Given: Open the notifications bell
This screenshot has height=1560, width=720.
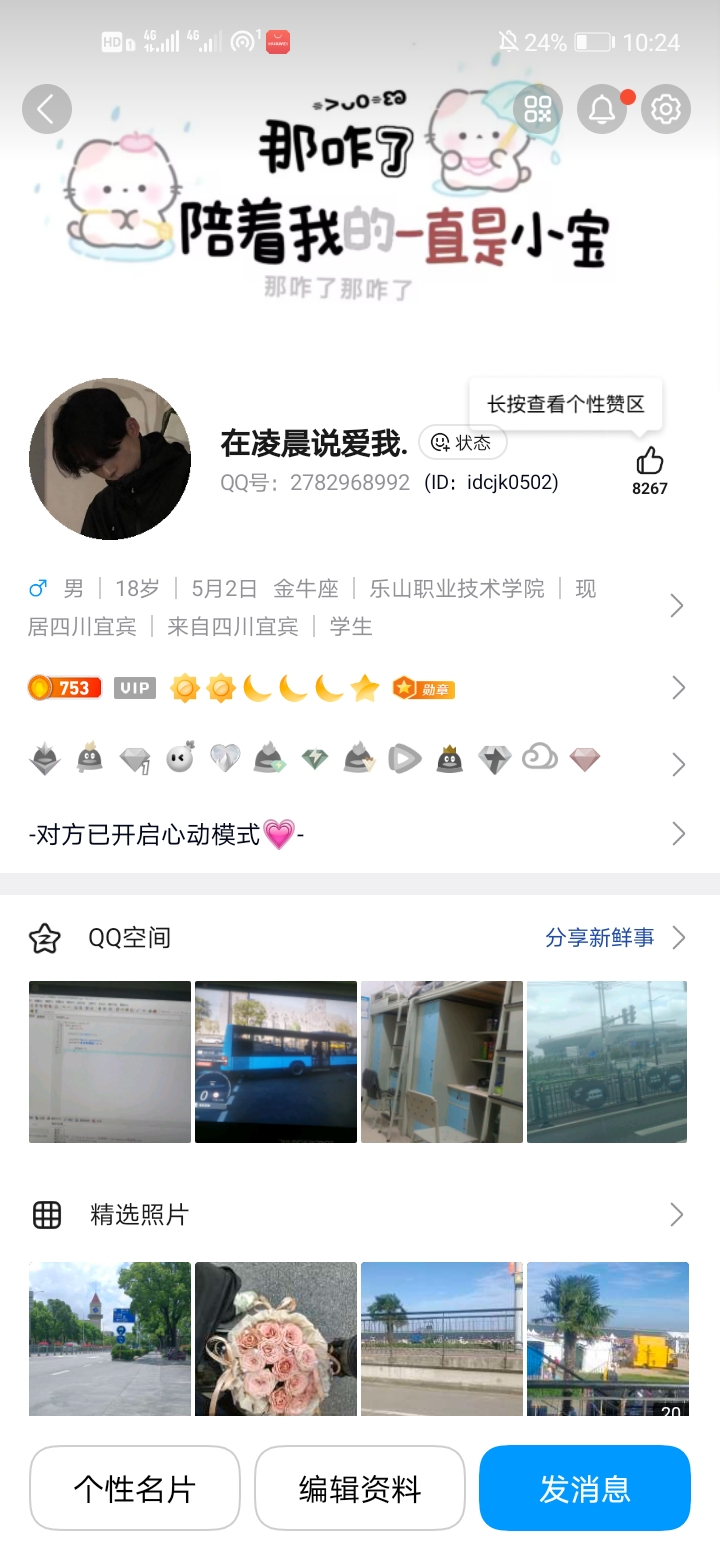Looking at the screenshot, I should click(x=602, y=109).
